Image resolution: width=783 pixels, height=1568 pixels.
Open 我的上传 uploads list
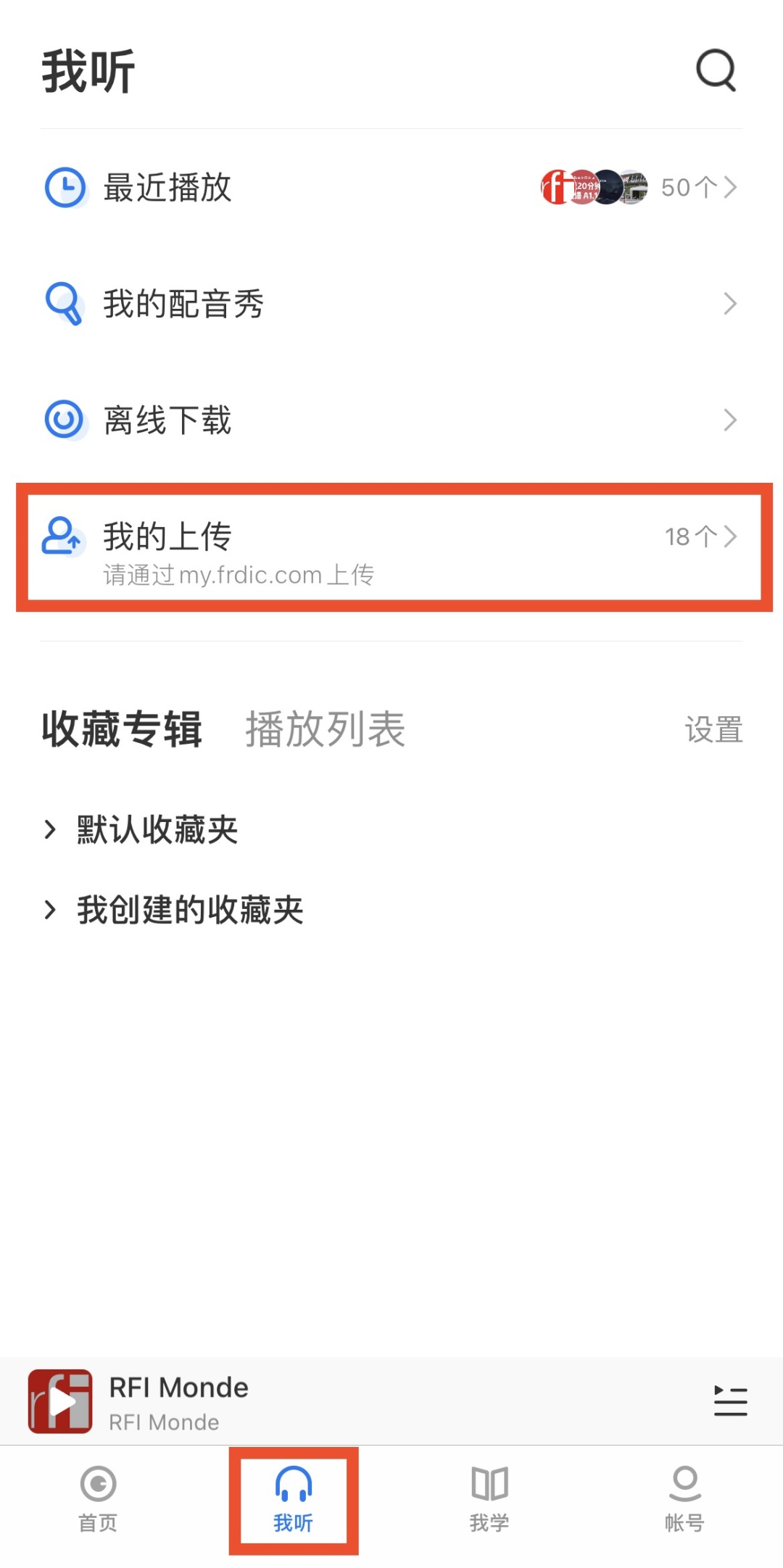pyautogui.click(x=391, y=547)
